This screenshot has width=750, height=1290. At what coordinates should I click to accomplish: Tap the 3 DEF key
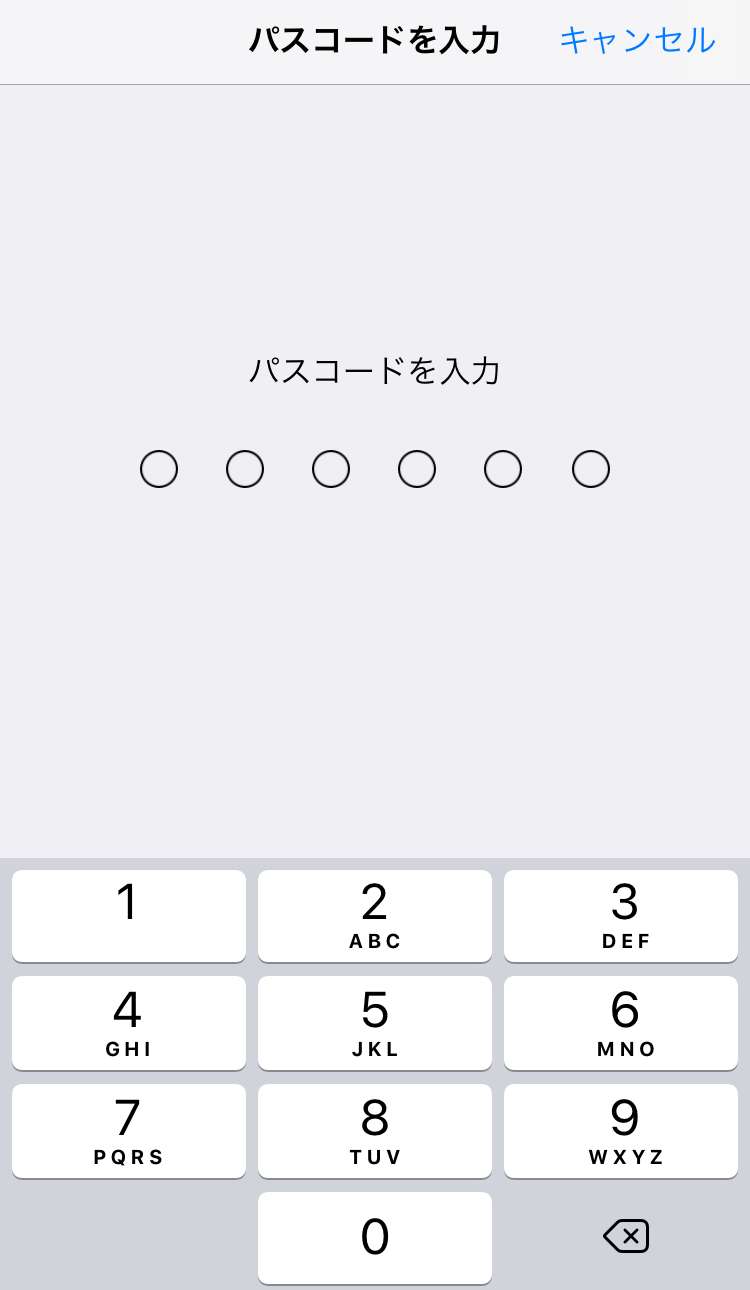626,915
